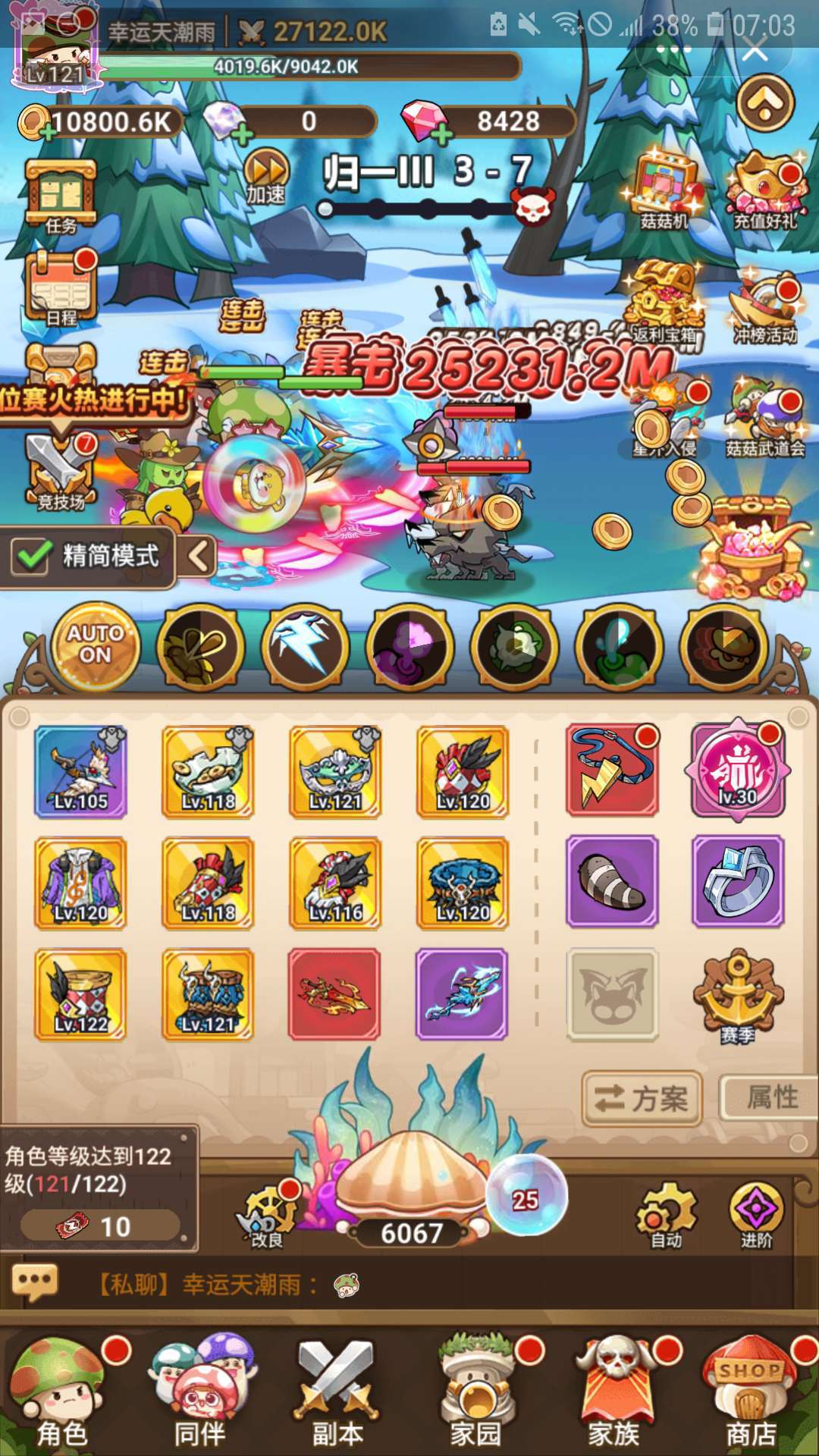Open the 副本 tab
The height and width of the screenshot is (1456, 819).
[x=337, y=1393]
